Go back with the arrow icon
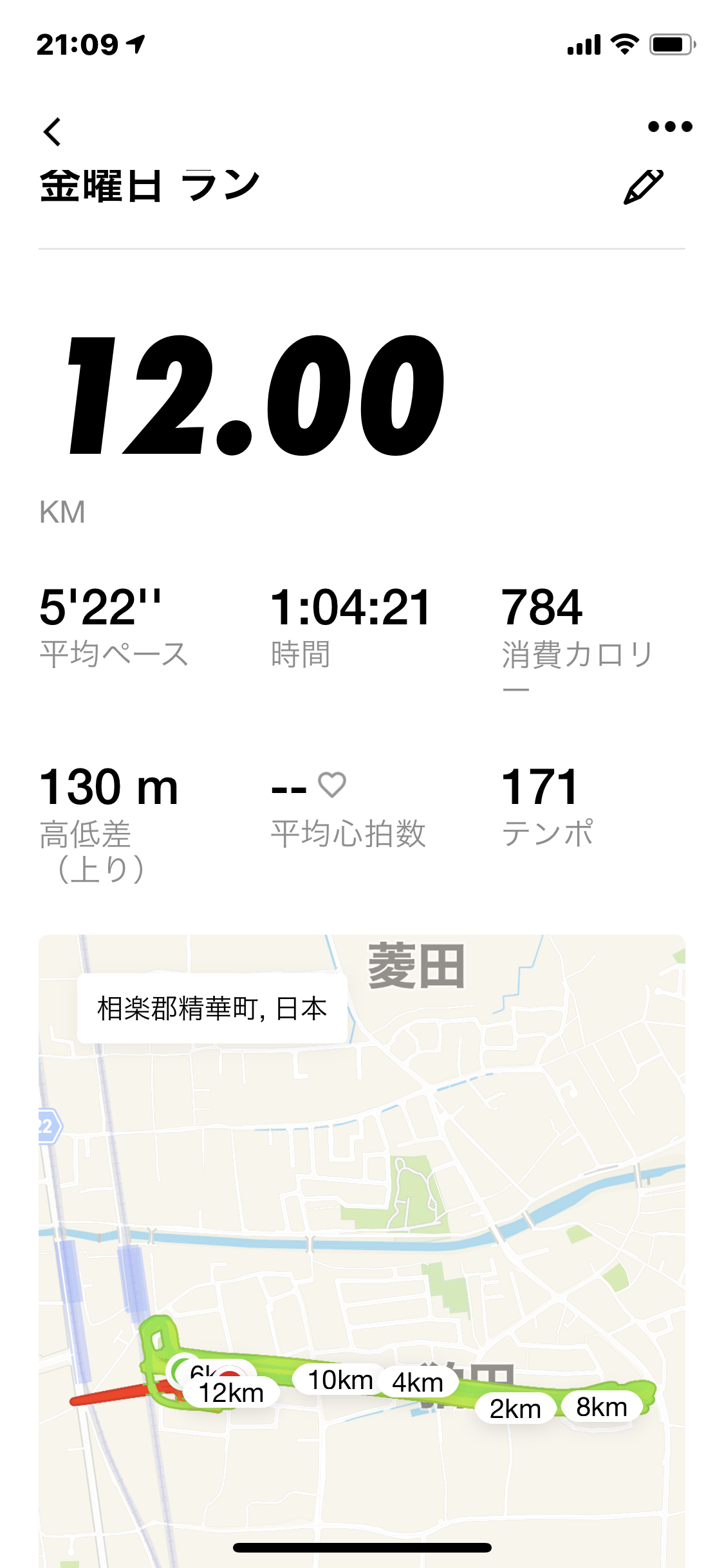 point(52,132)
